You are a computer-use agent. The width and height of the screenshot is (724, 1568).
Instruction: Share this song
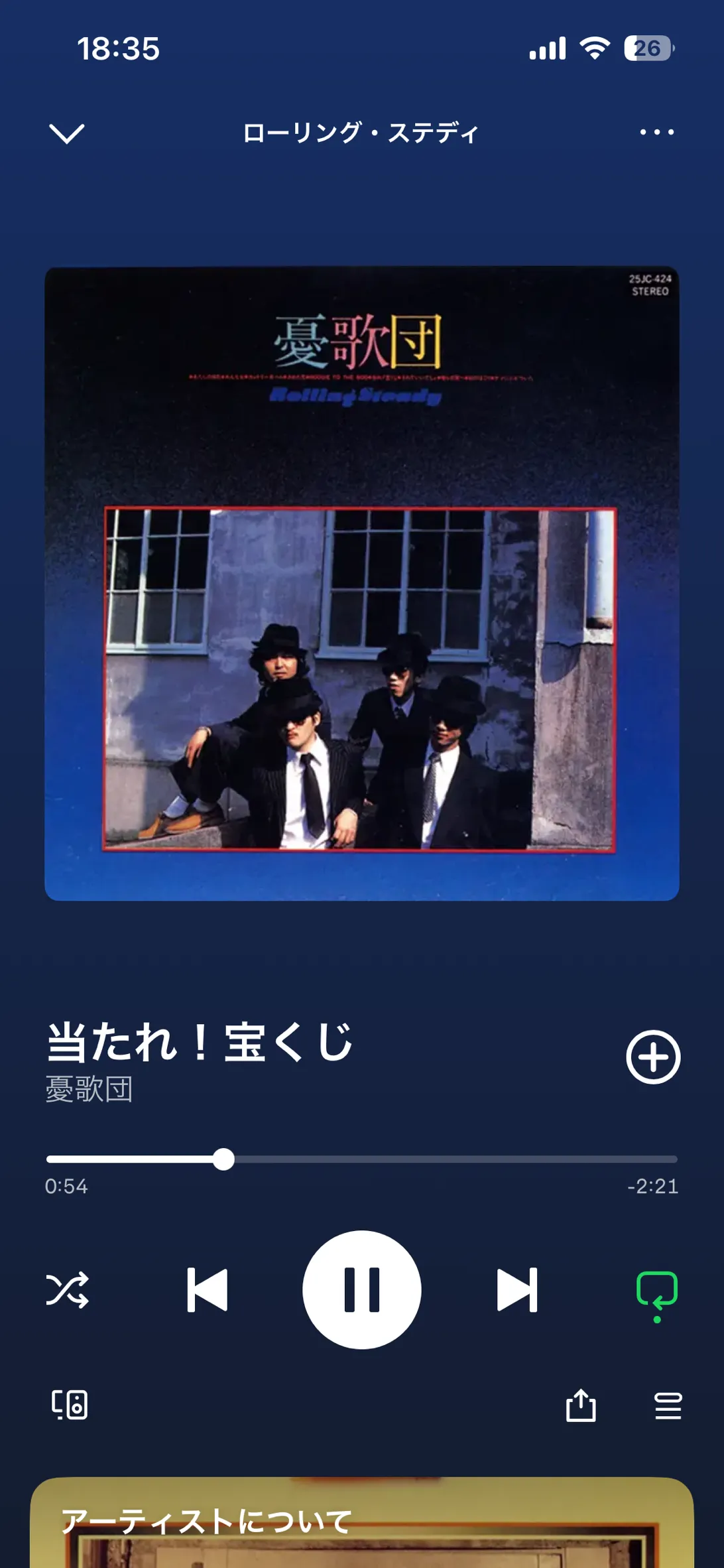click(x=581, y=1405)
